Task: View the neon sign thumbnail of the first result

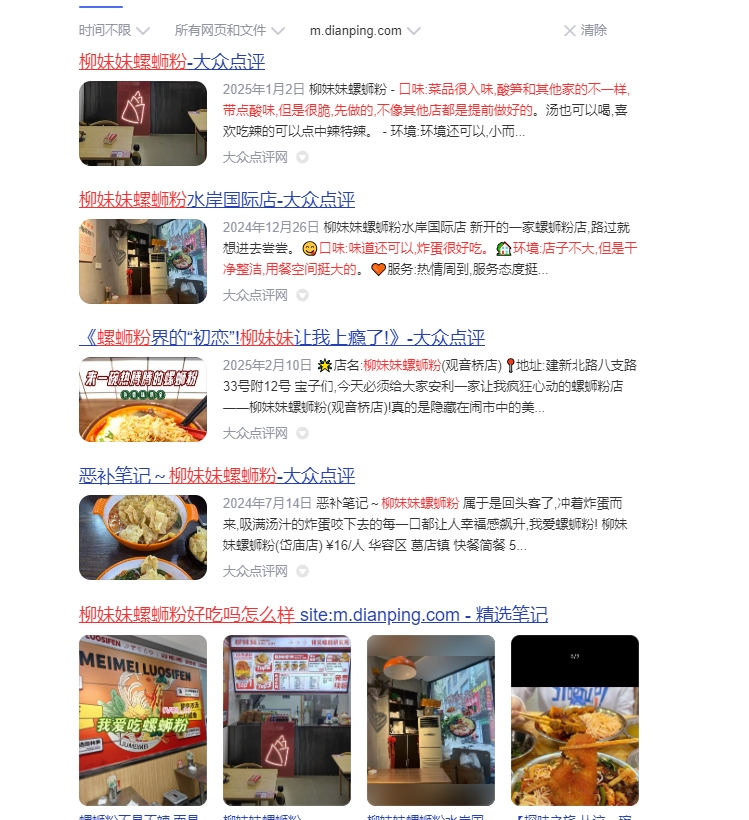Action: (x=143, y=123)
